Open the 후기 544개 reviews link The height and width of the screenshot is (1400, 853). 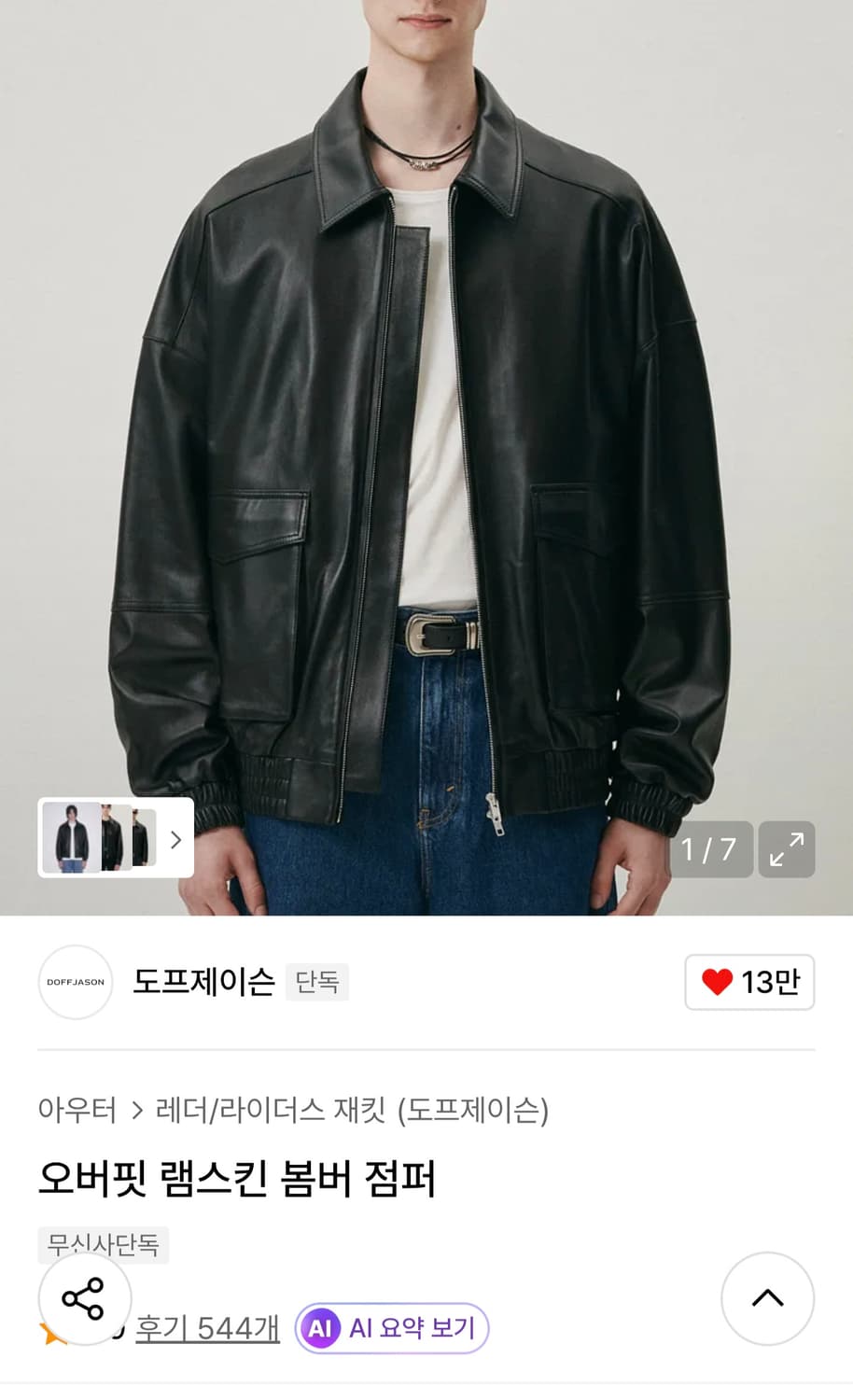click(x=206, y=1328)
